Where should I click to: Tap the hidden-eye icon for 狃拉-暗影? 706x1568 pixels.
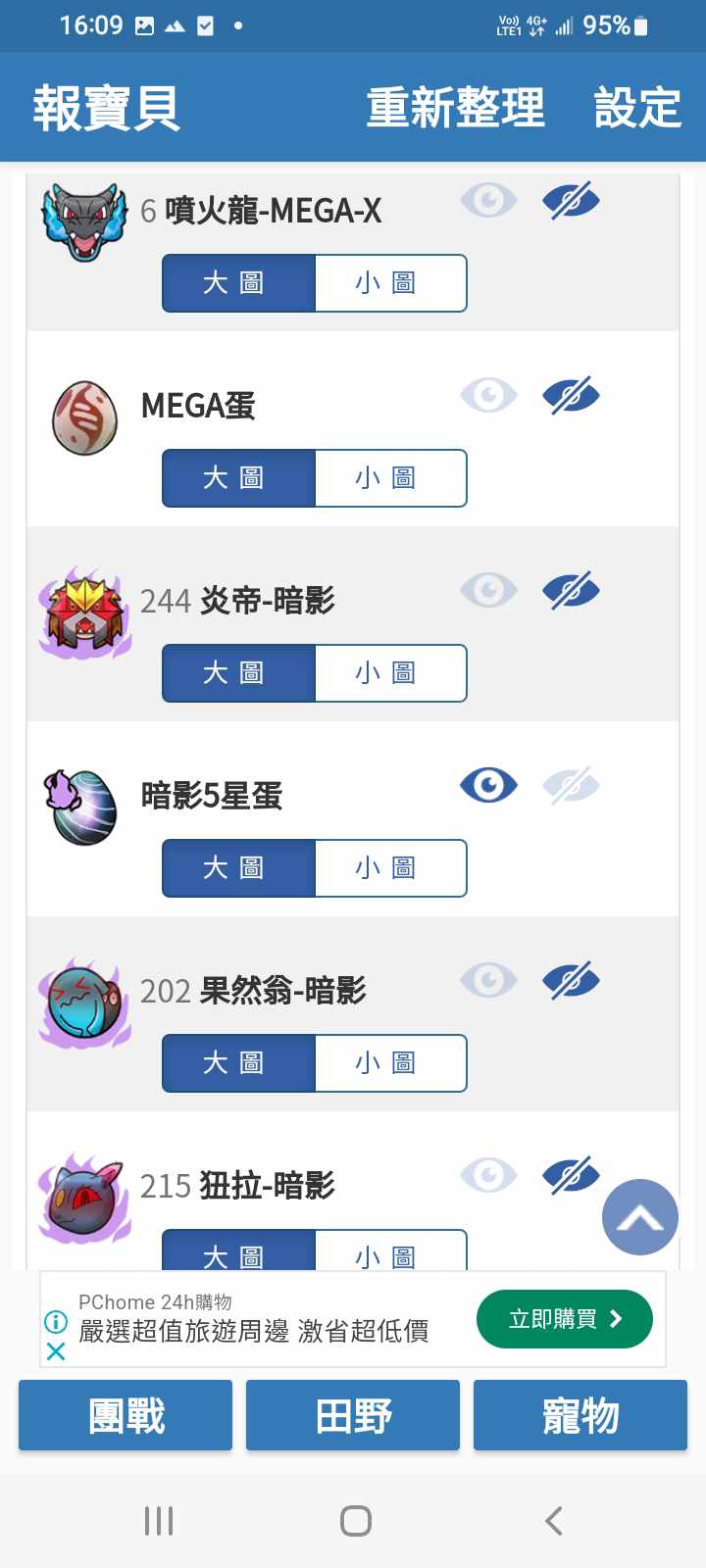coord(571,1175)
